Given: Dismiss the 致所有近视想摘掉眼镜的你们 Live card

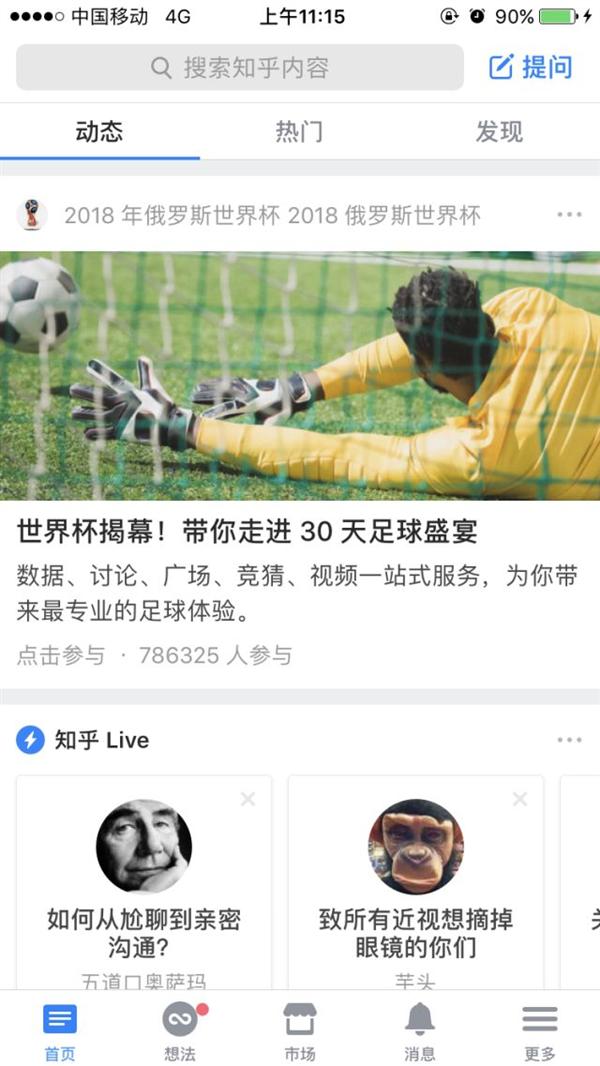Looking at the screenshot, I should tap(520, 799).
